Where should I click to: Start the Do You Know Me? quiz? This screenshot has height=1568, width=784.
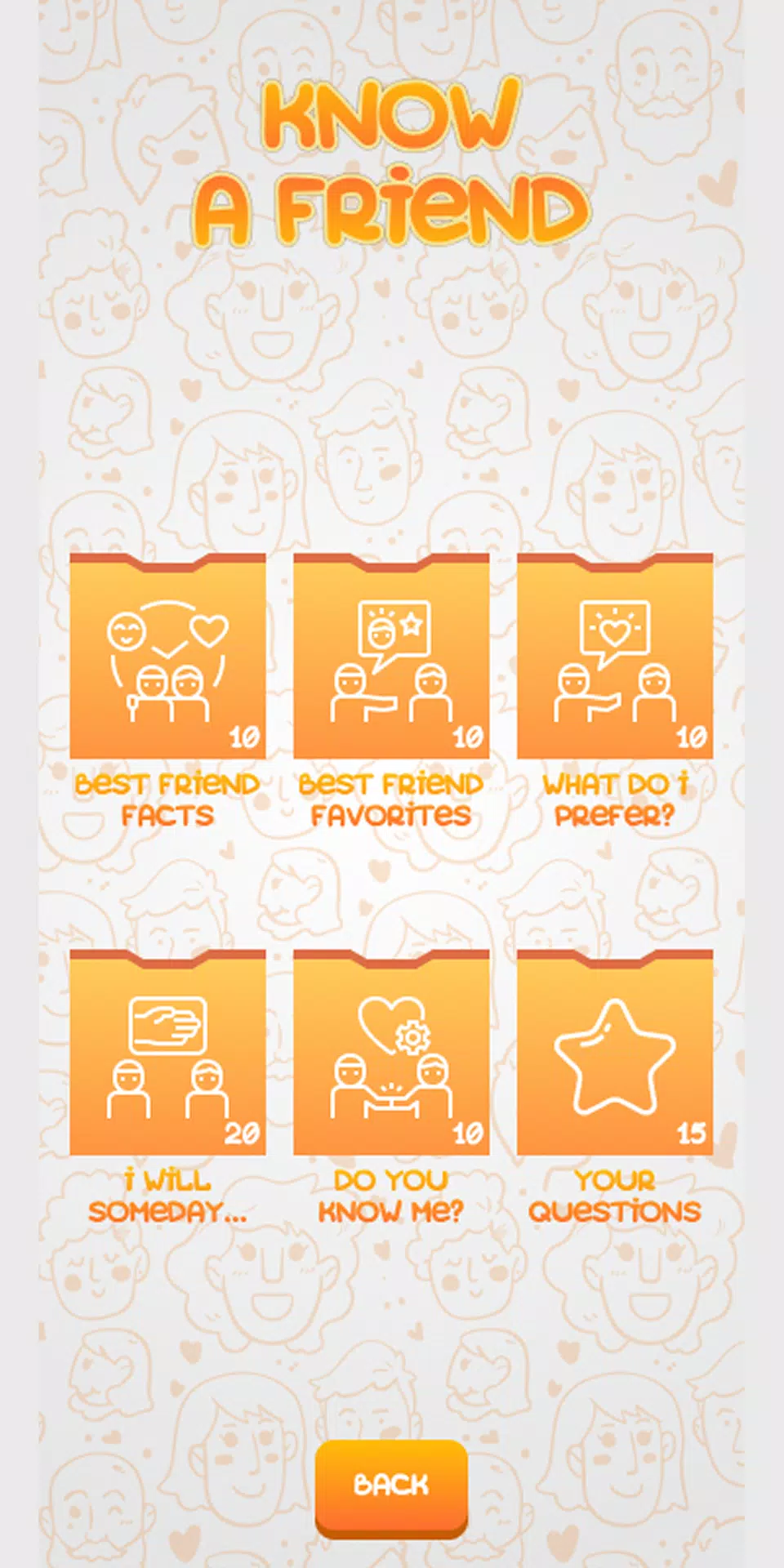[x=391, y=1053]
